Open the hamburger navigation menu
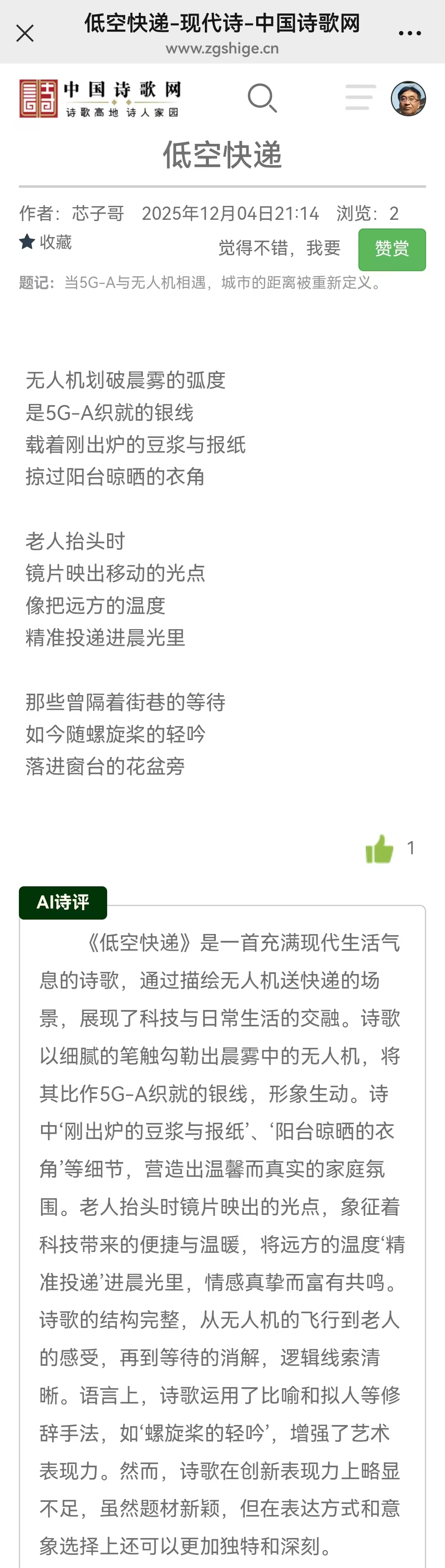 click(x=360, y=97)
